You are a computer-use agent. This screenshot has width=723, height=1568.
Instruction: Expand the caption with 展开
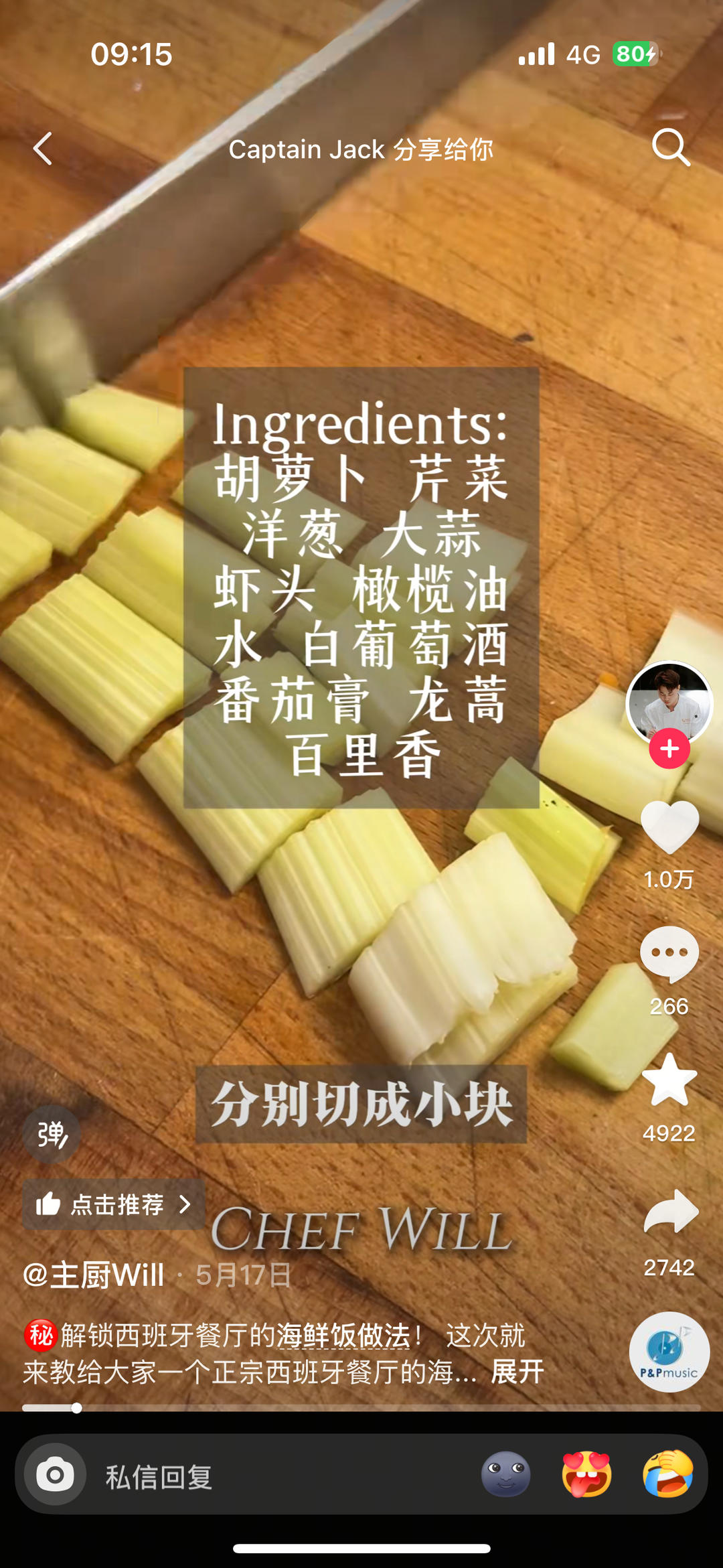click(x=517, y=1372)
